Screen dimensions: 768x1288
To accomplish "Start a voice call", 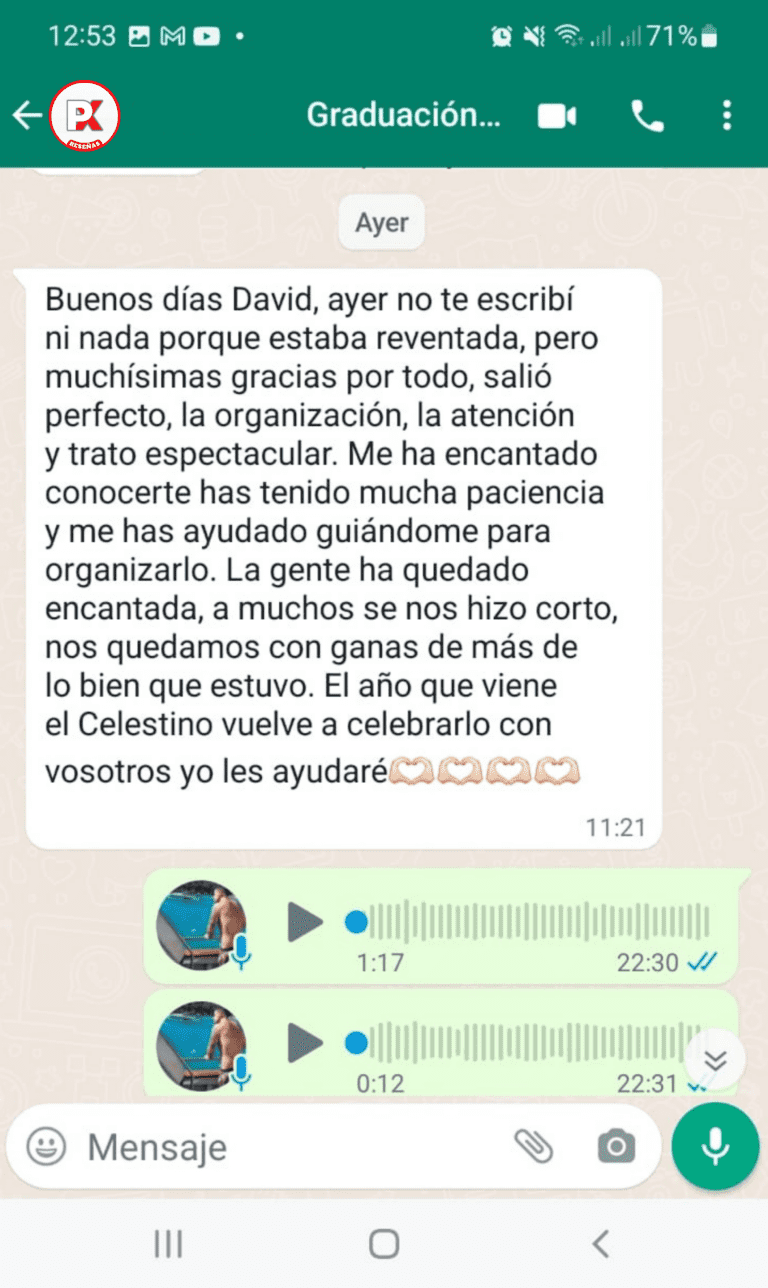I will 647,117.
